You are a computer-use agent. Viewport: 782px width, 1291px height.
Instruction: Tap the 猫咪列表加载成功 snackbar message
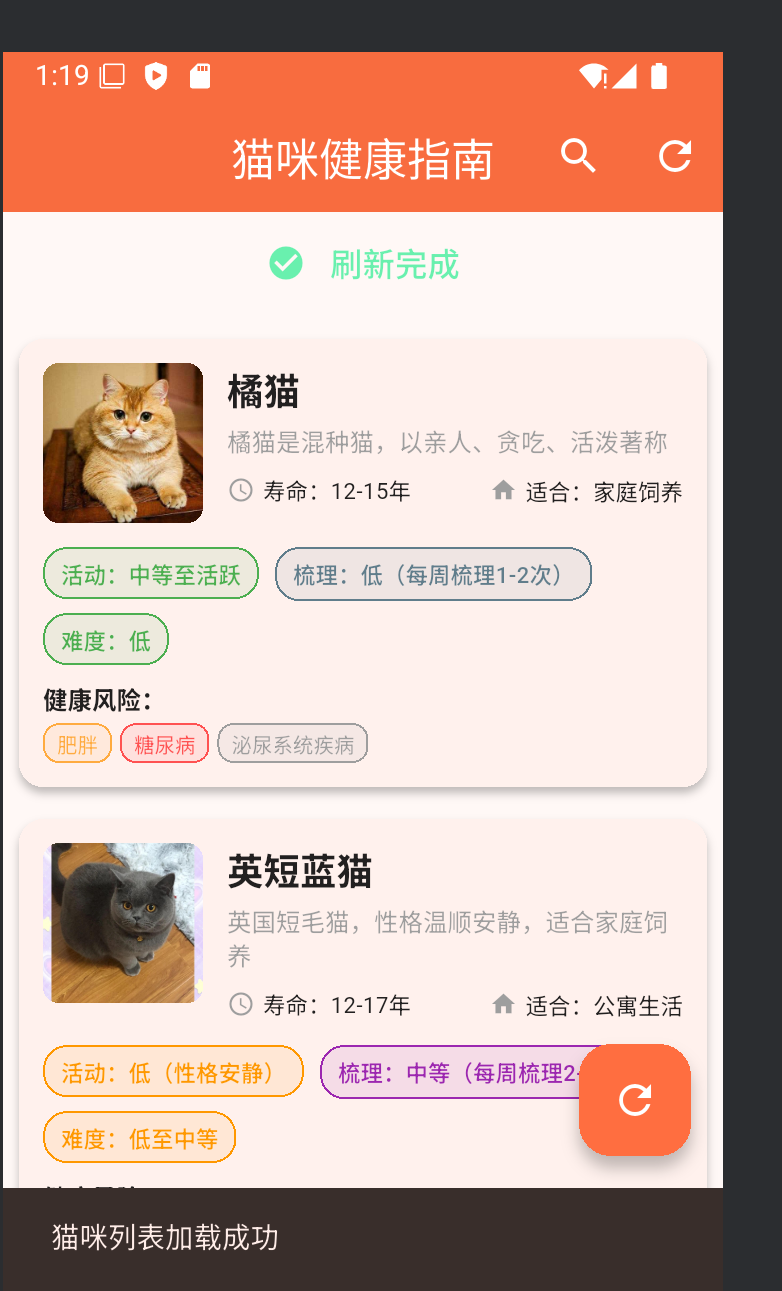point(165,1238)
